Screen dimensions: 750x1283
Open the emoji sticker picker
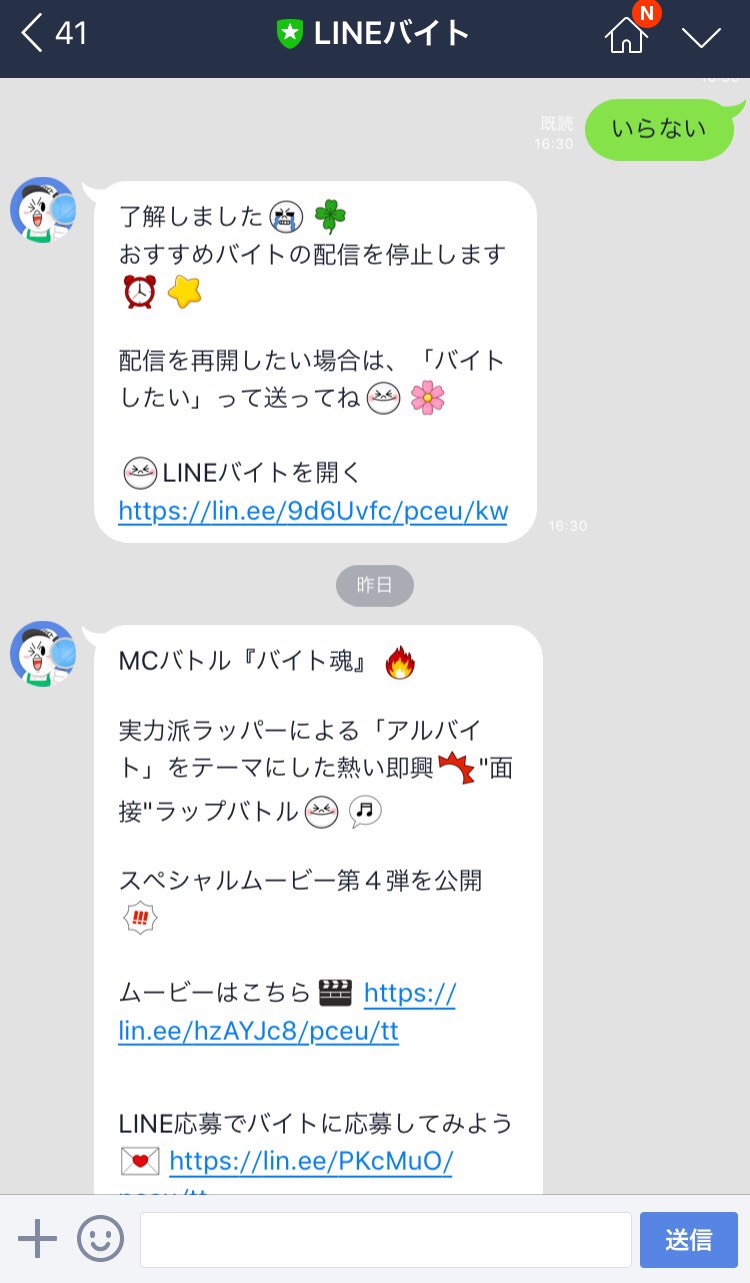pos(100,1239)
